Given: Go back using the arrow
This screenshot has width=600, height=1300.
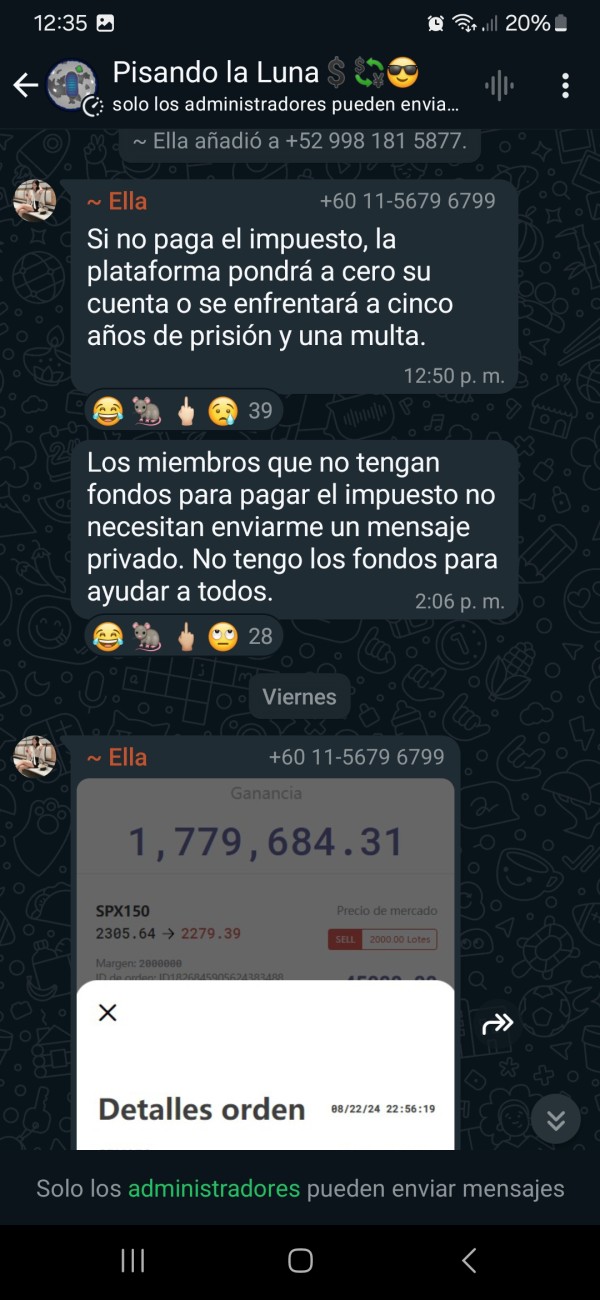Looking at the screenshot, I should coord(25,86).
